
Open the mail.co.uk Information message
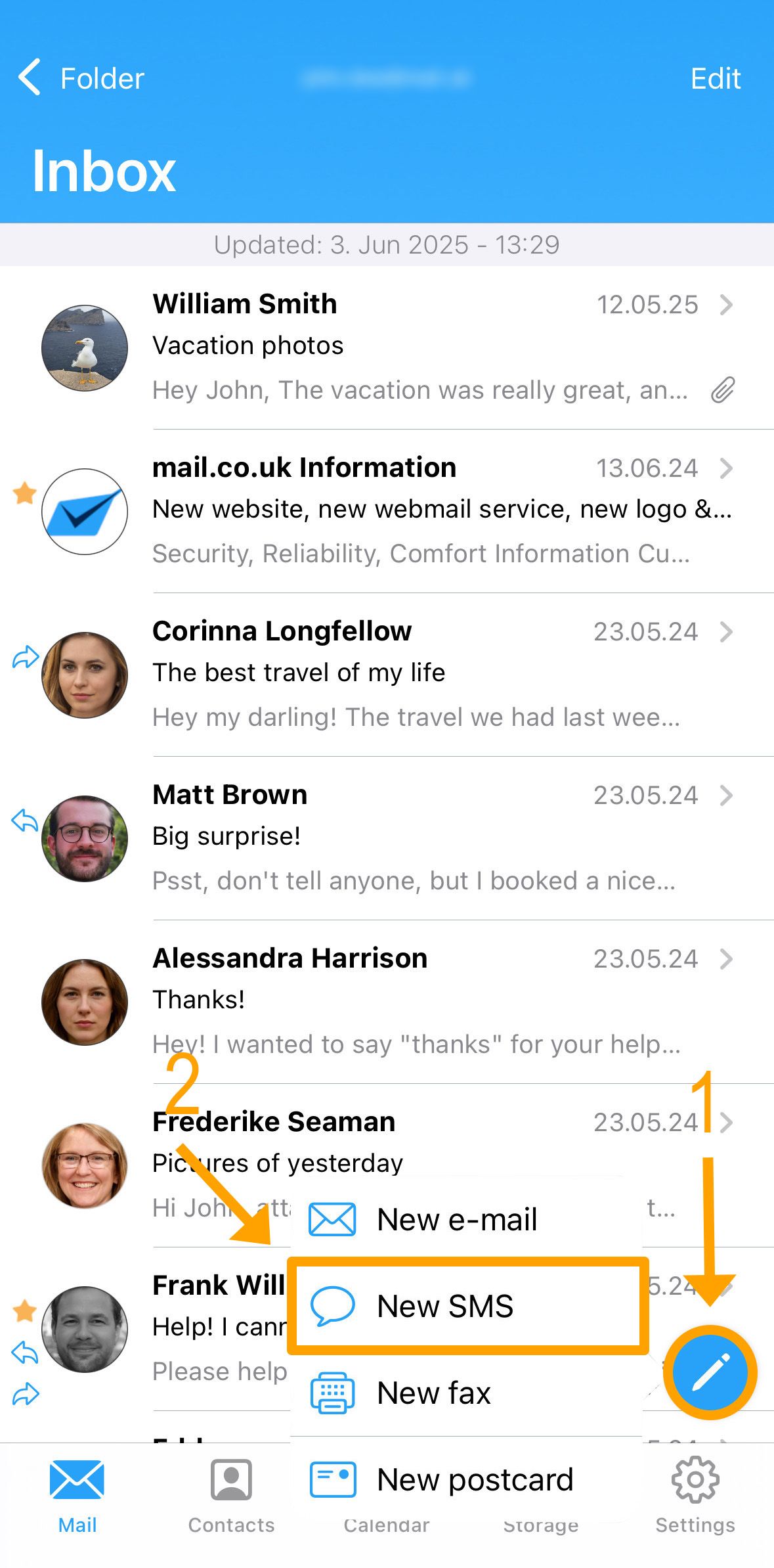[387, 511]
